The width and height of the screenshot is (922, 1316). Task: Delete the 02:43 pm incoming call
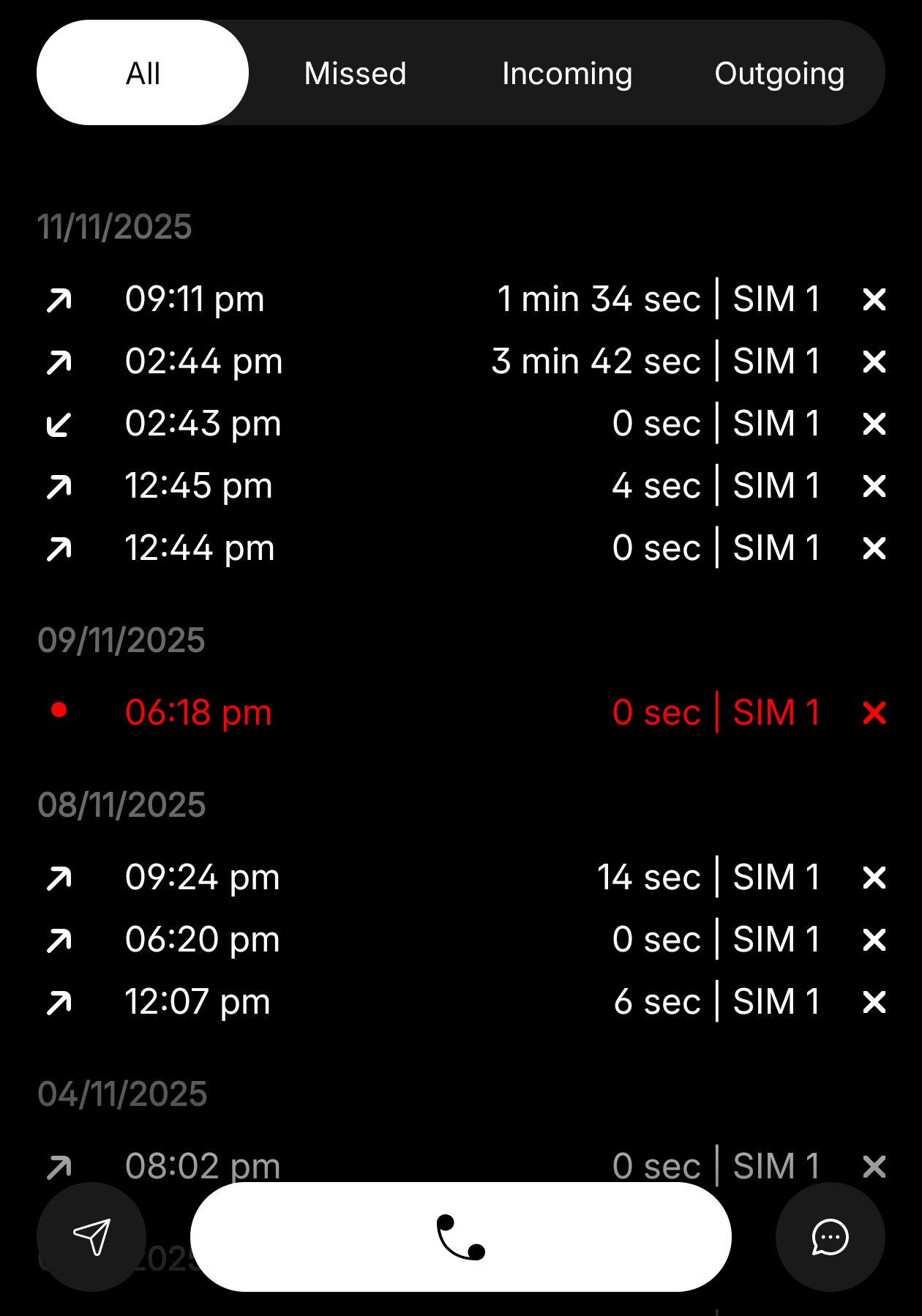click(x=874, y=424)
